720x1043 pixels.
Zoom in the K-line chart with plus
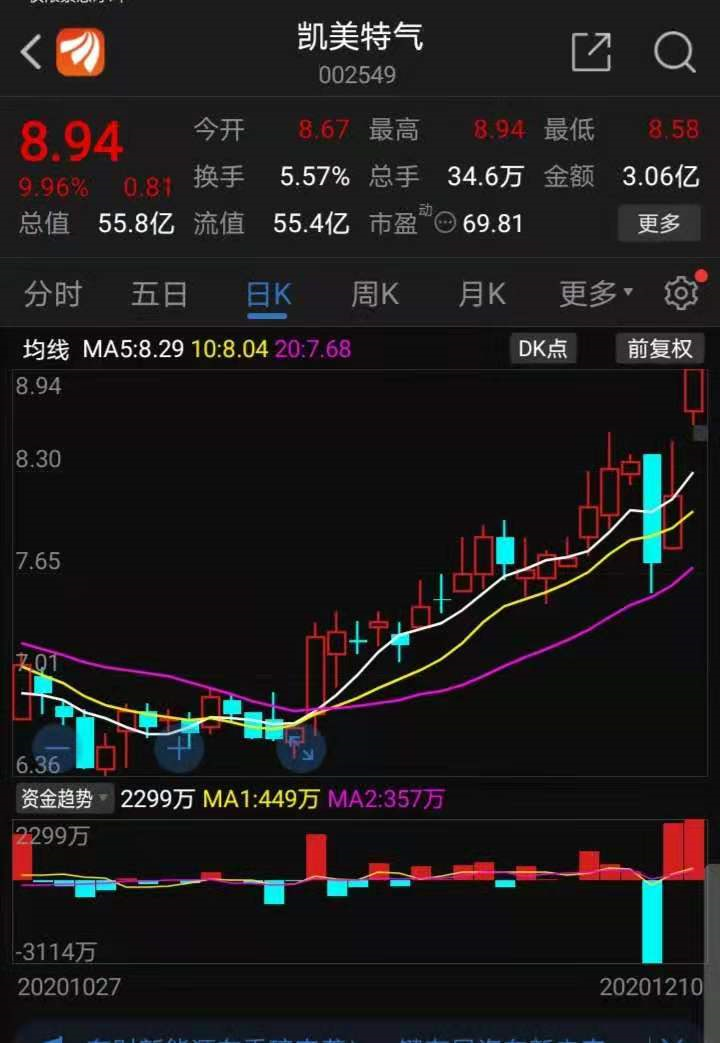pyautogui.click(x=180, y=746)
